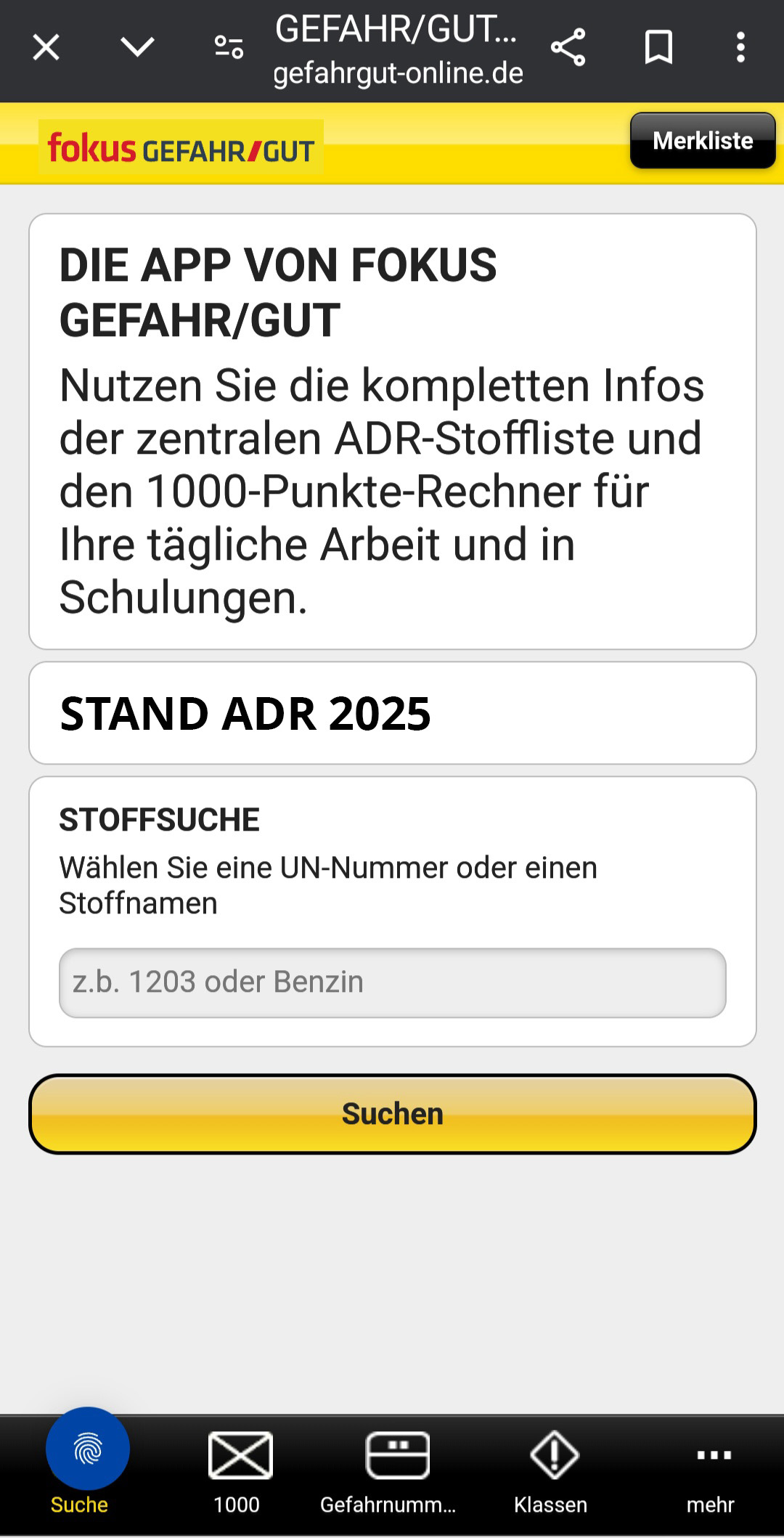This screenshot has width=784, height=1538.
Task: Open the Merkliste
Action: click(703, 141)
